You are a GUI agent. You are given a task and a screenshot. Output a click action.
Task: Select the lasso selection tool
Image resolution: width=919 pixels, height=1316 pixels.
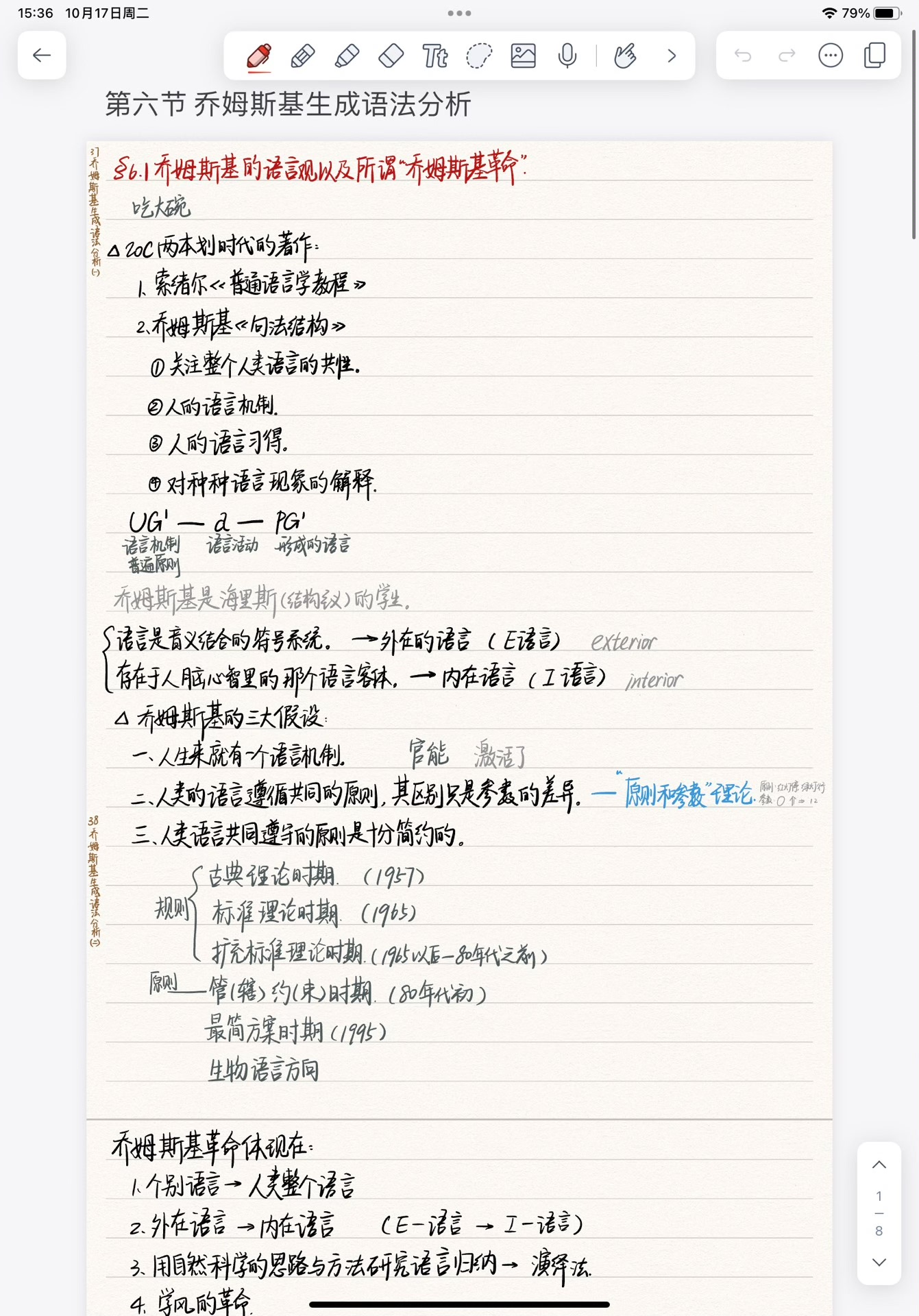click(479, 56)
